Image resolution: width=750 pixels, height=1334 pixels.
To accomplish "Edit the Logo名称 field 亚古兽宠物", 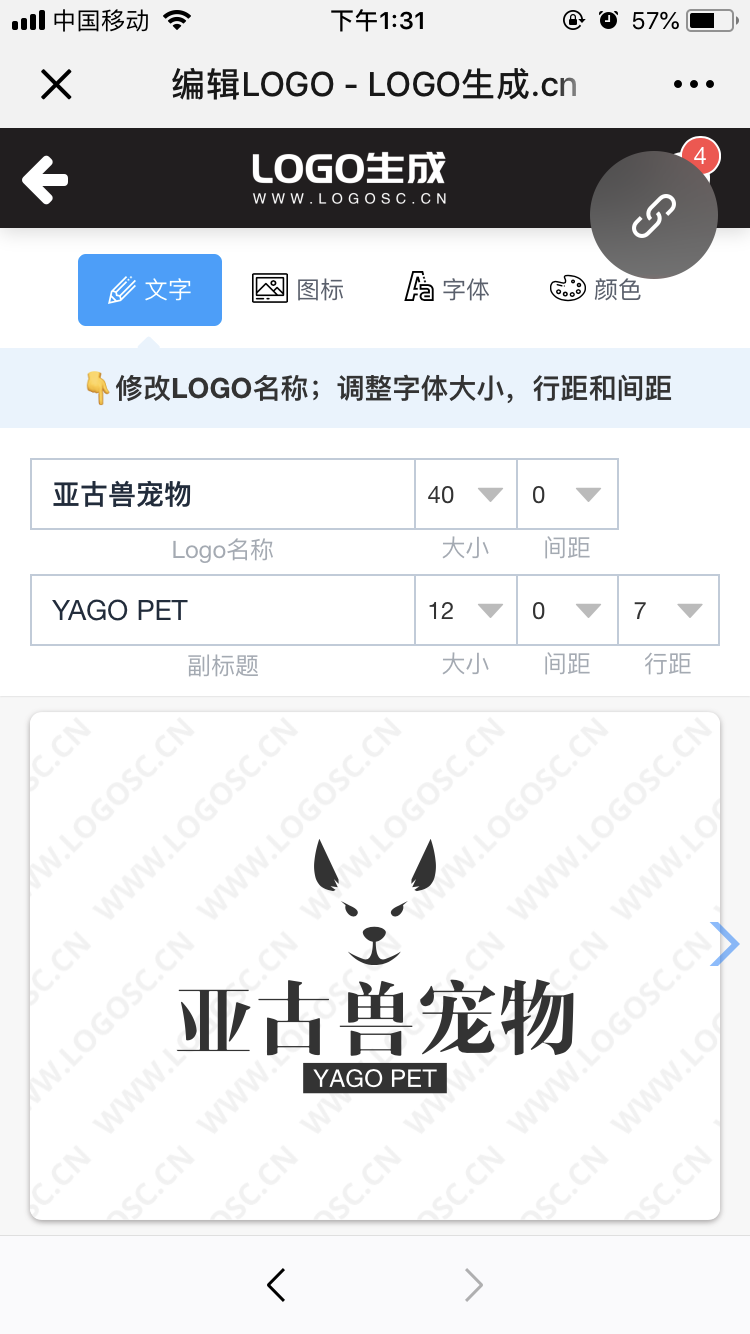I will [x=222, y=495].
